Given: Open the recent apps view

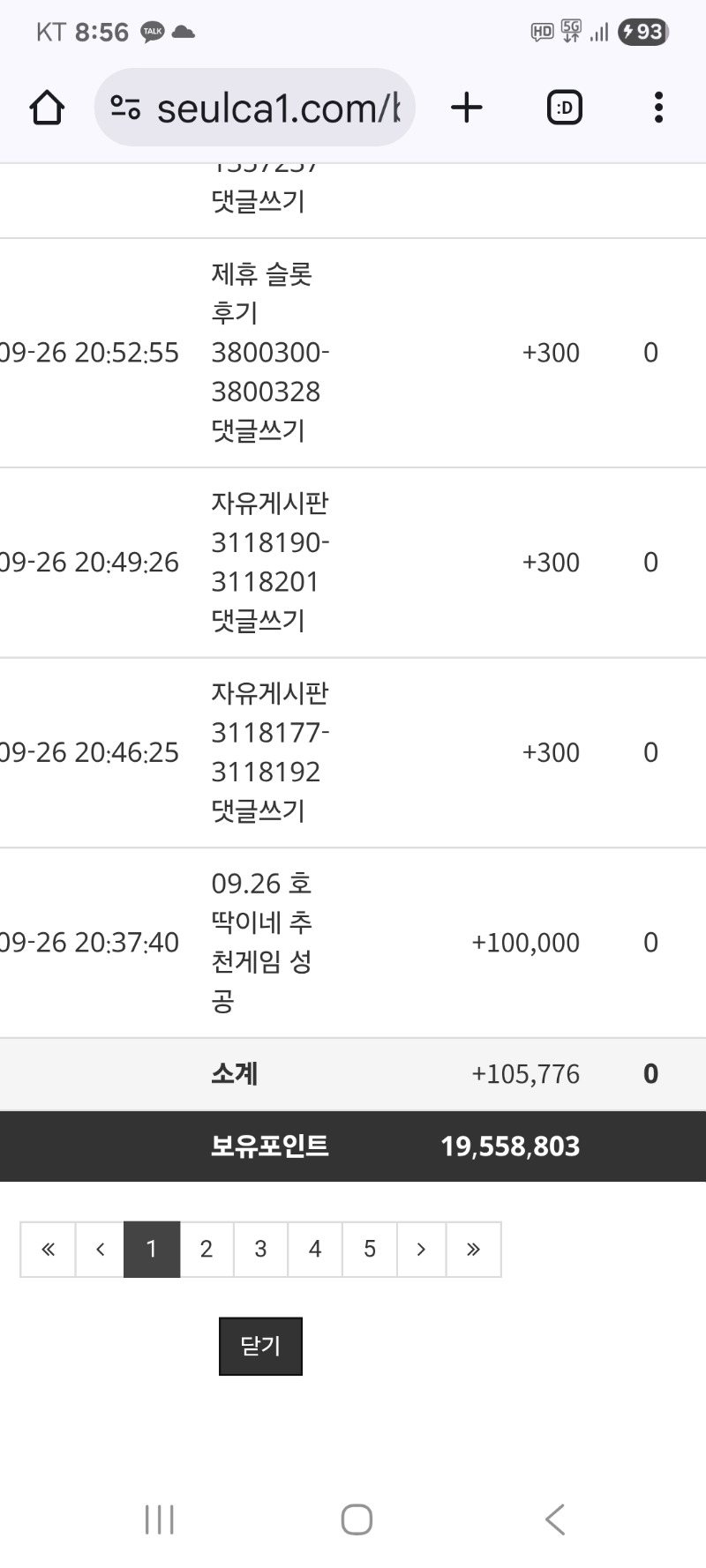Looking at the screenshot, I should [159, 1519].
